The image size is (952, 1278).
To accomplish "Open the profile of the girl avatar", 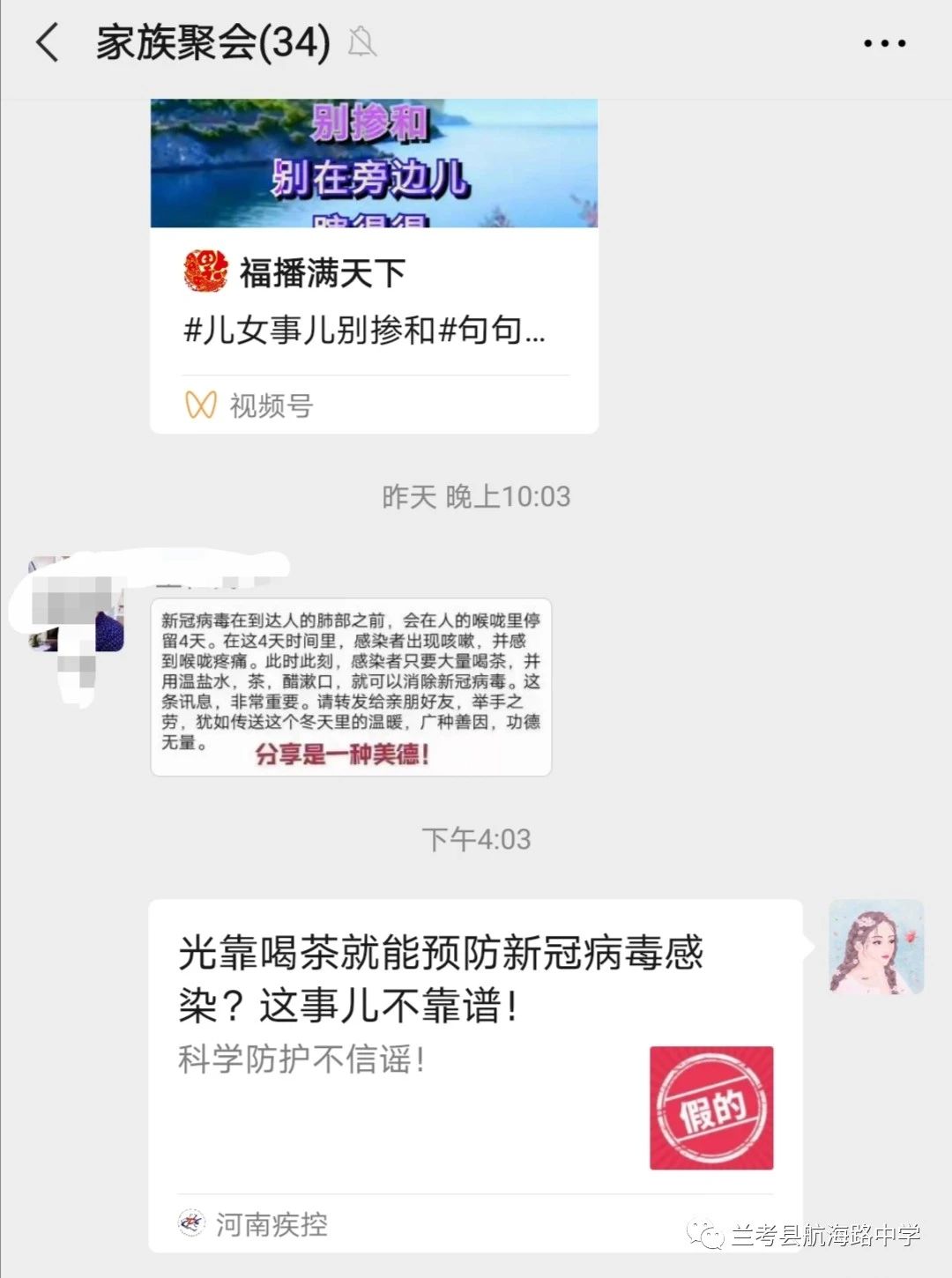I will [x=875, y=947].
